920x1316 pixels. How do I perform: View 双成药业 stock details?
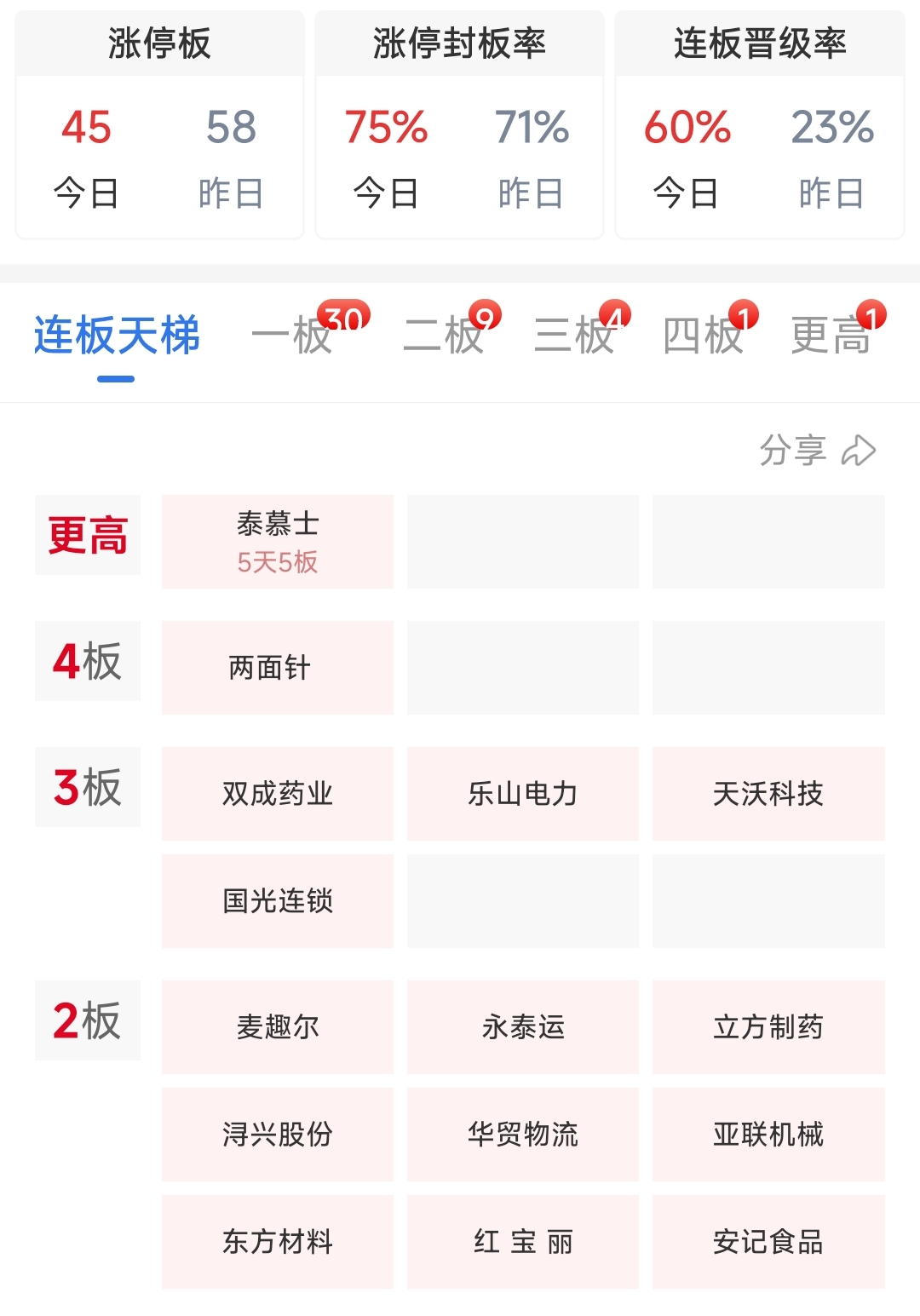tap(278, 794)
